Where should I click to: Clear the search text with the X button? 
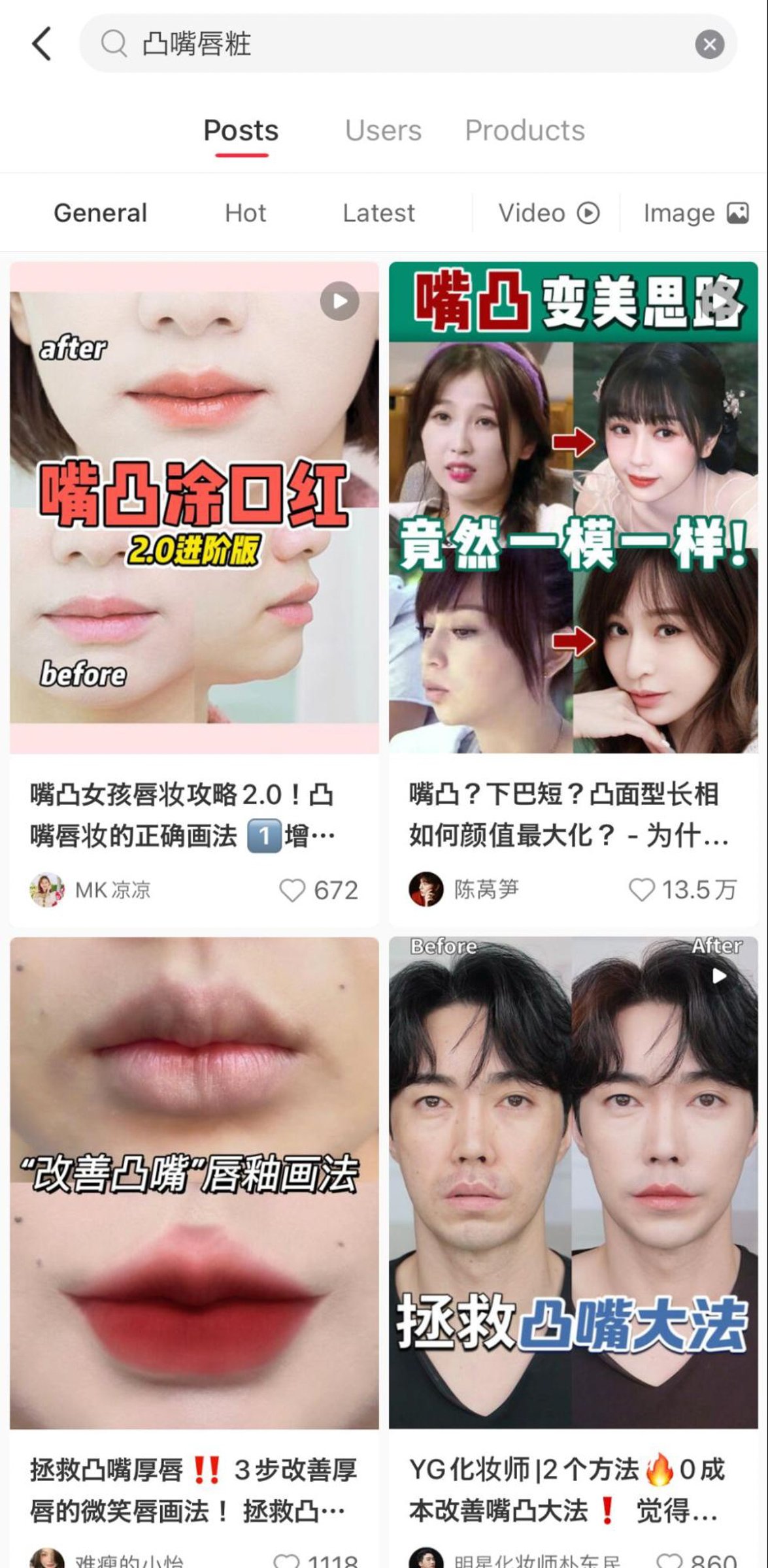709,44
